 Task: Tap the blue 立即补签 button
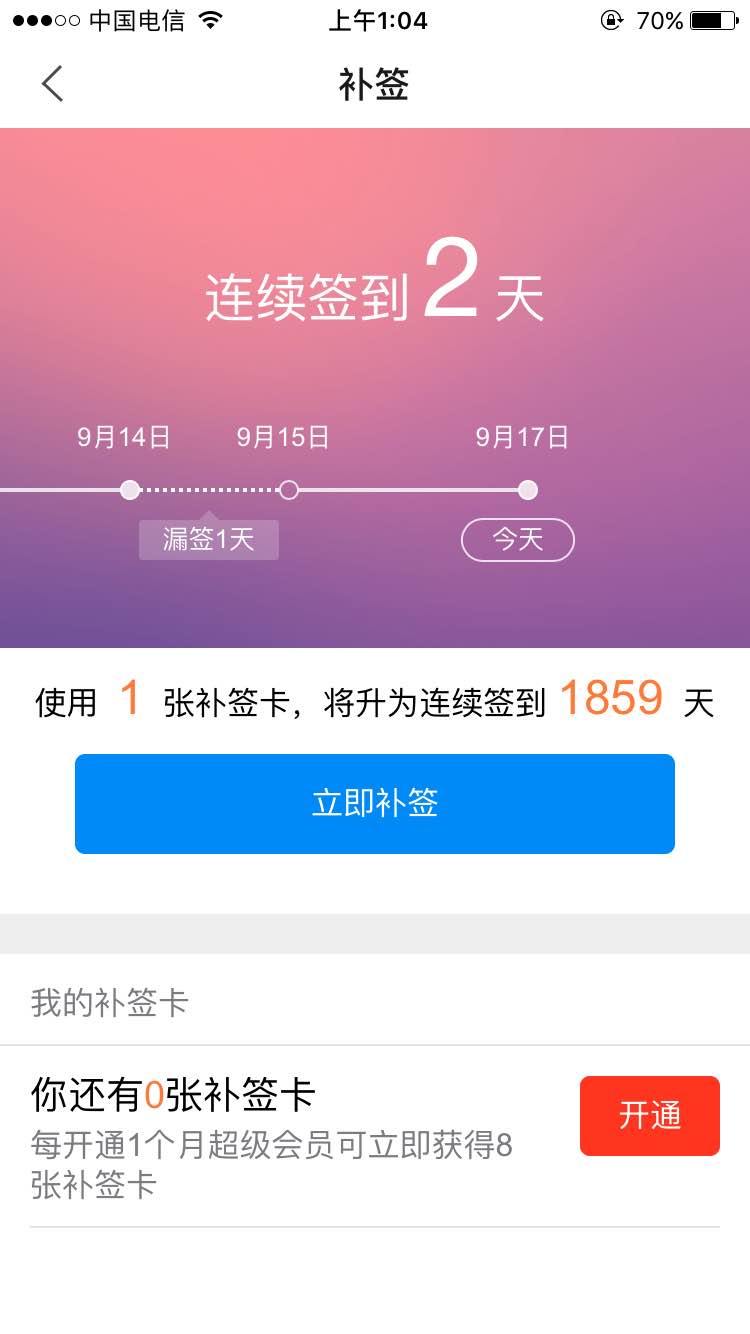tap(375, 804)
